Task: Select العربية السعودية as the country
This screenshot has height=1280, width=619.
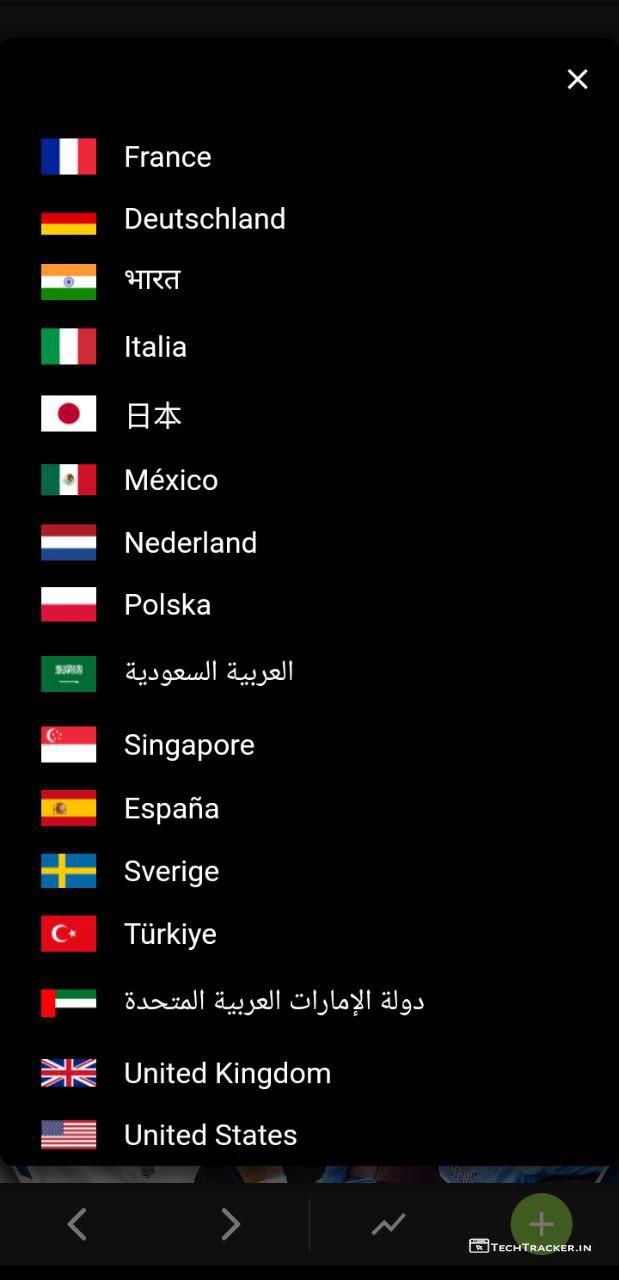Action: tap(209, 672)
